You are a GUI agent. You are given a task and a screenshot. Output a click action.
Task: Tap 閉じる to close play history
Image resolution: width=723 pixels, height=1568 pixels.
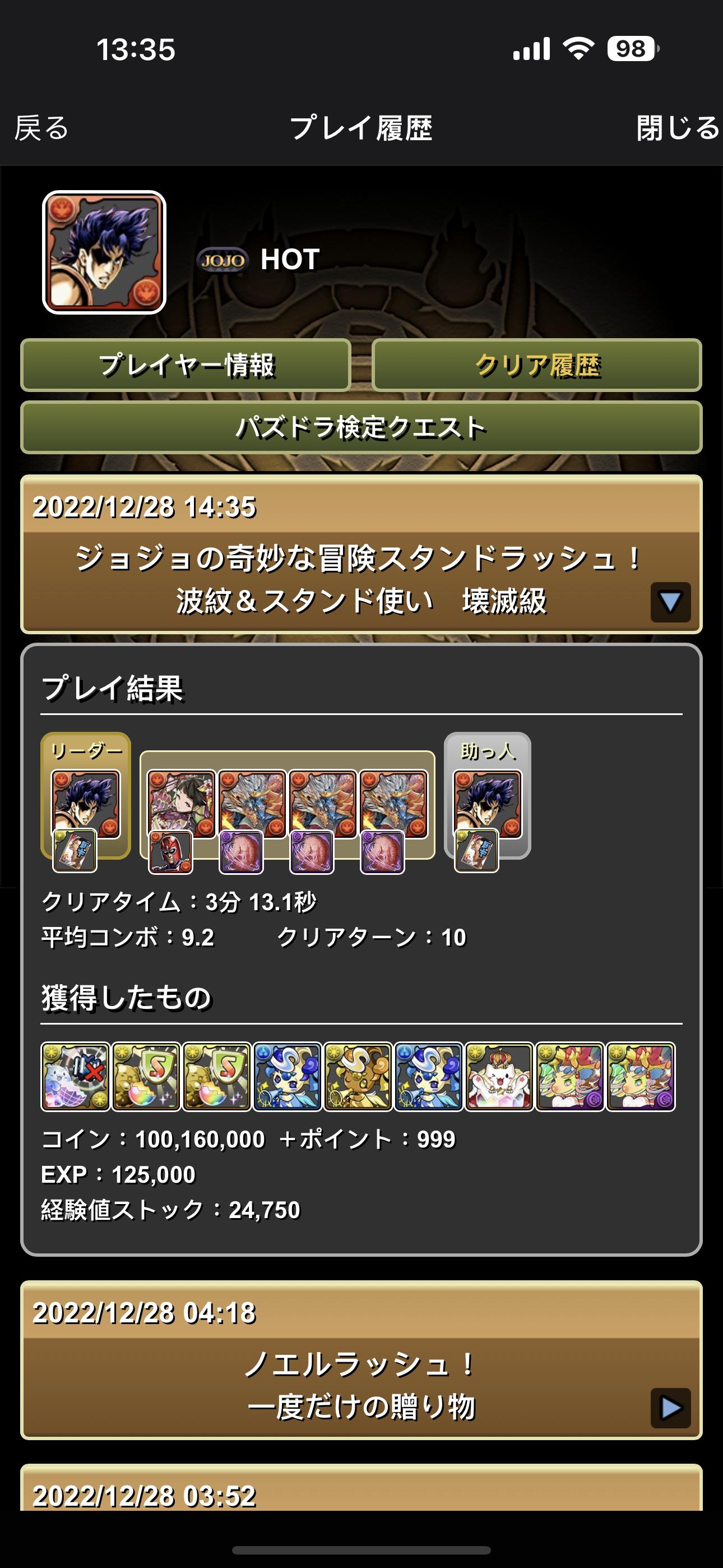coord(676,128)
